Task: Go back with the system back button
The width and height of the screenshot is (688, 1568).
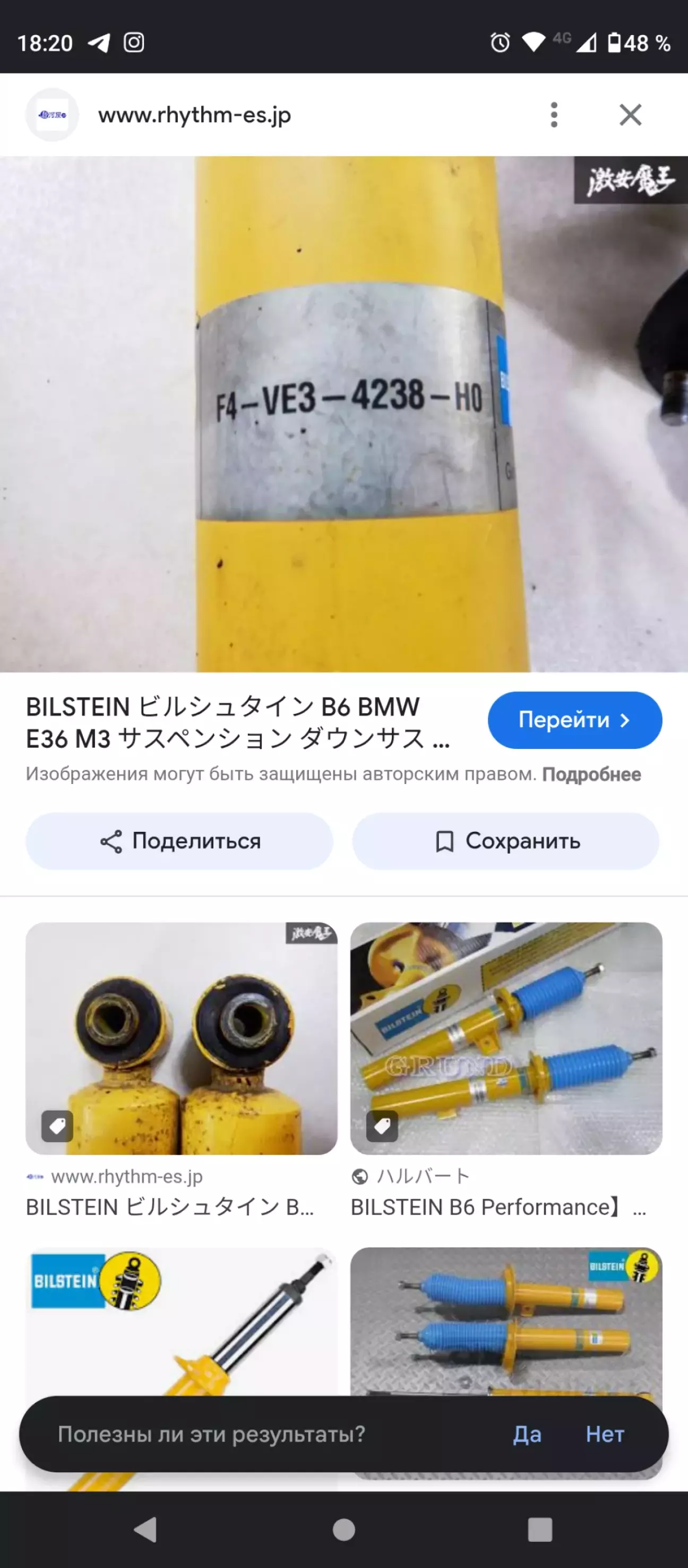Action: click(146, 1529)
